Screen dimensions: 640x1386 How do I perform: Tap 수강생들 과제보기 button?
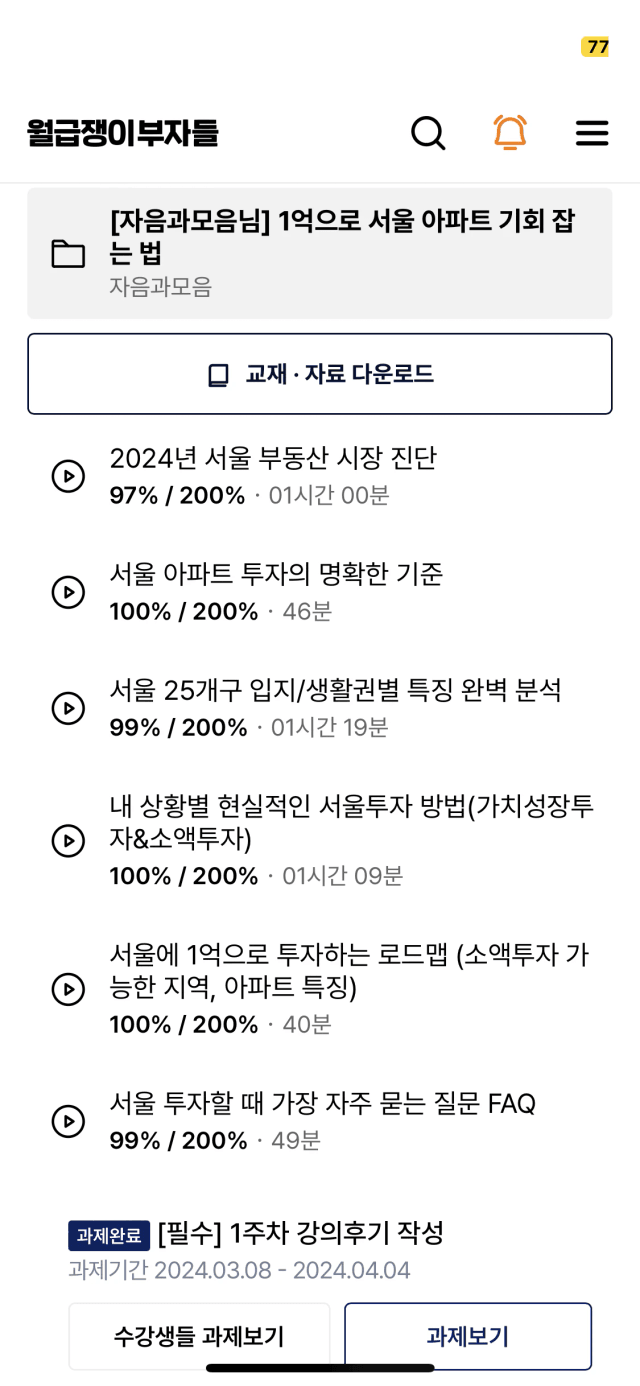199,1336
